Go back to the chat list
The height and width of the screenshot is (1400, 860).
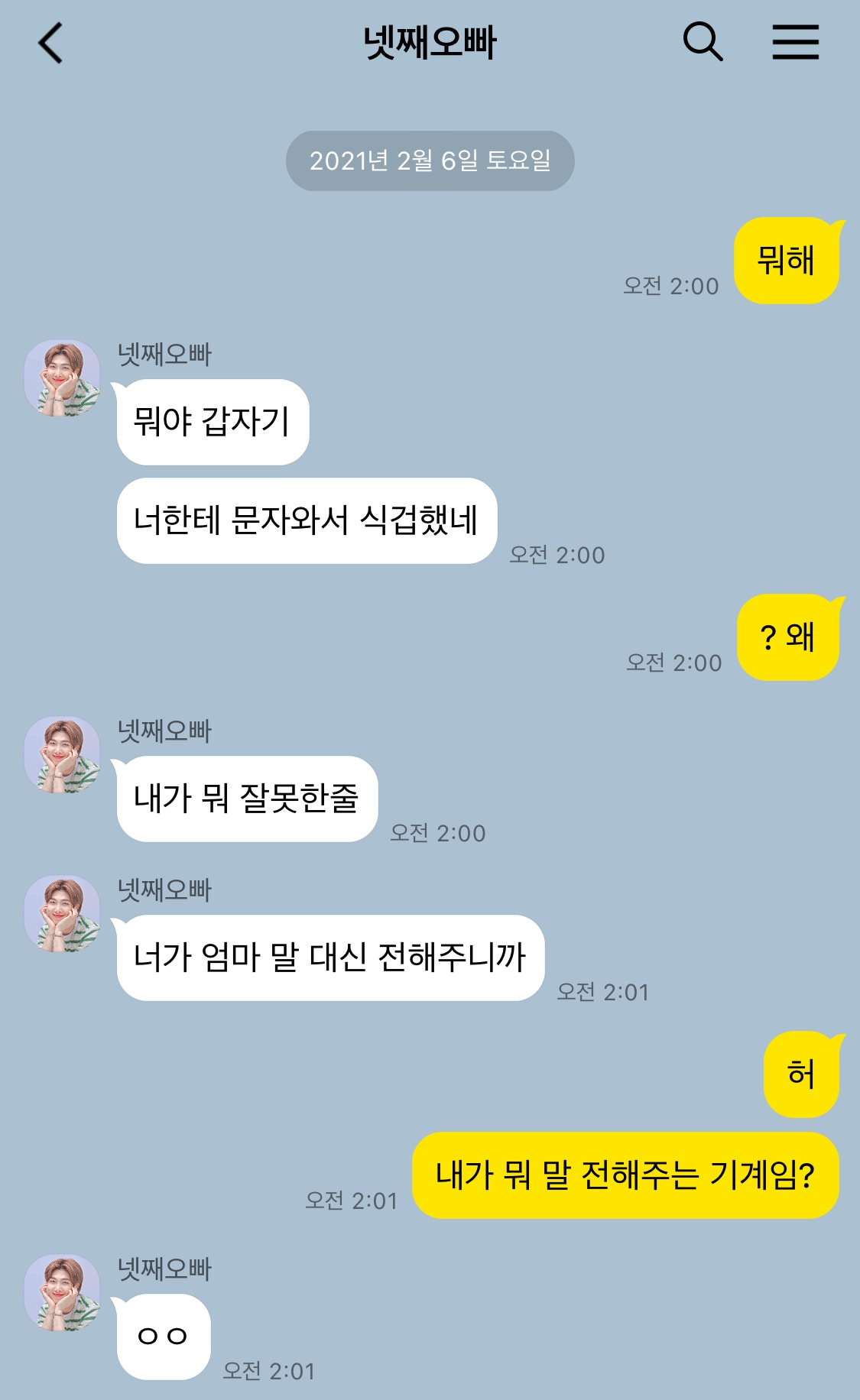(x=50, y=43)
